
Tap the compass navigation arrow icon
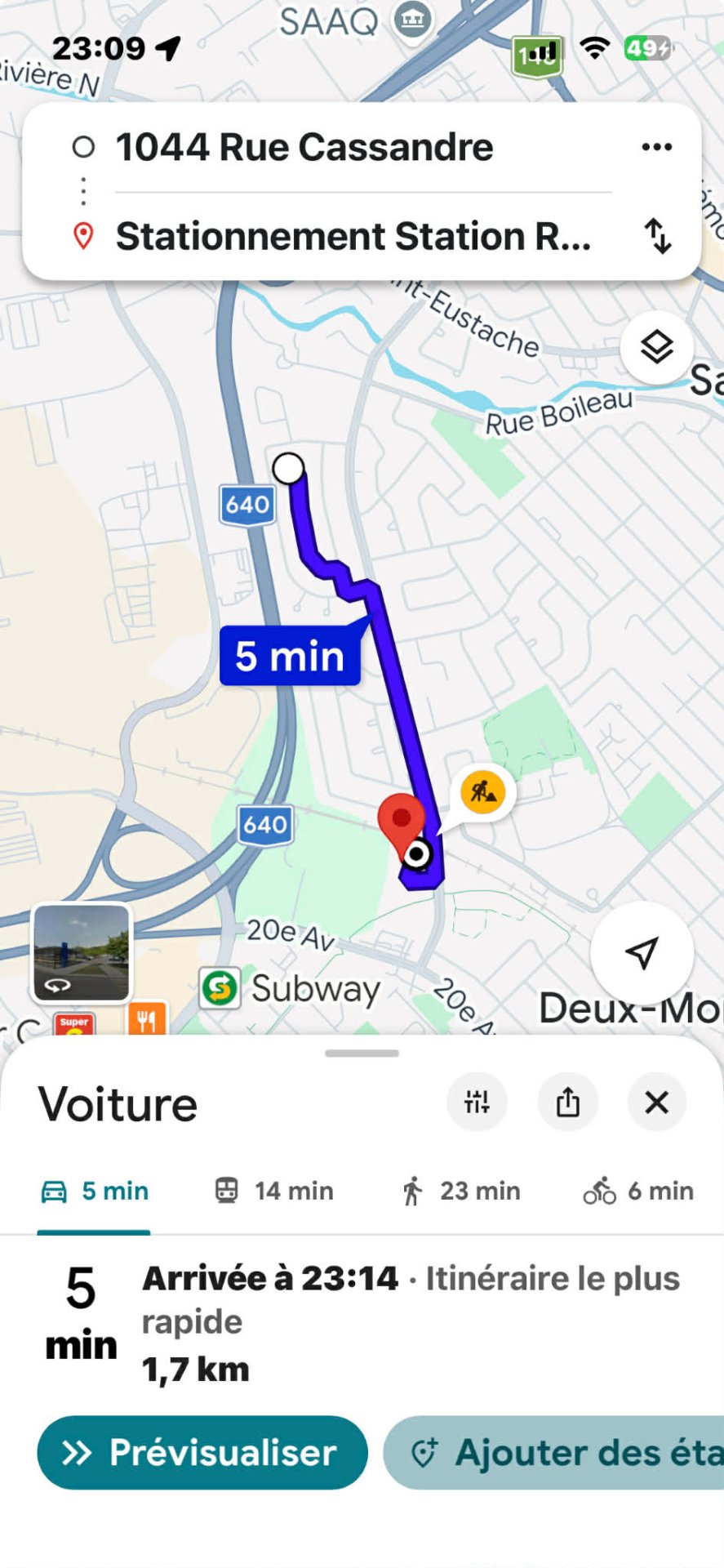[x=642, y=951]
